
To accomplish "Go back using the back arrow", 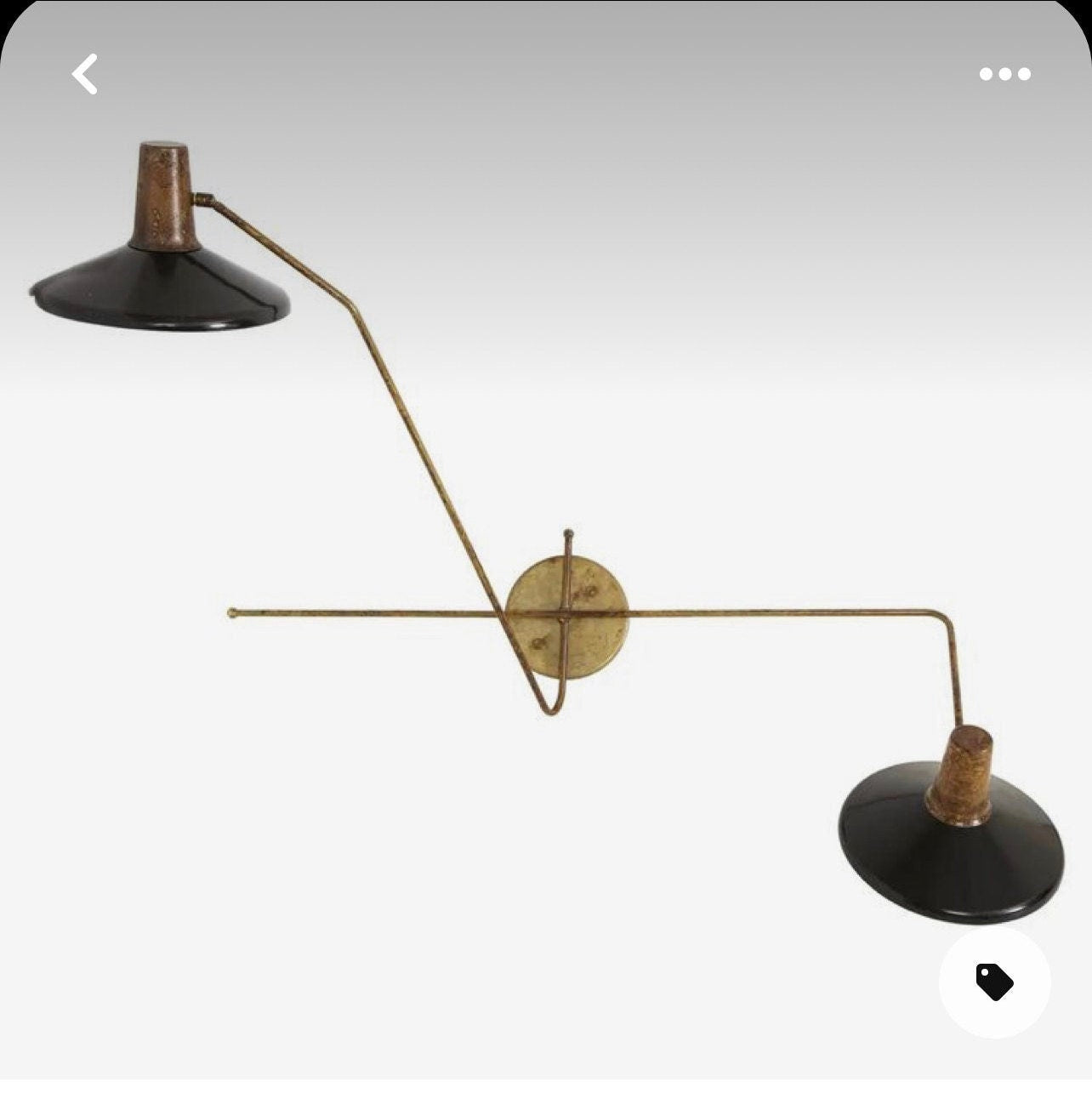I will [x=84, y=74].
